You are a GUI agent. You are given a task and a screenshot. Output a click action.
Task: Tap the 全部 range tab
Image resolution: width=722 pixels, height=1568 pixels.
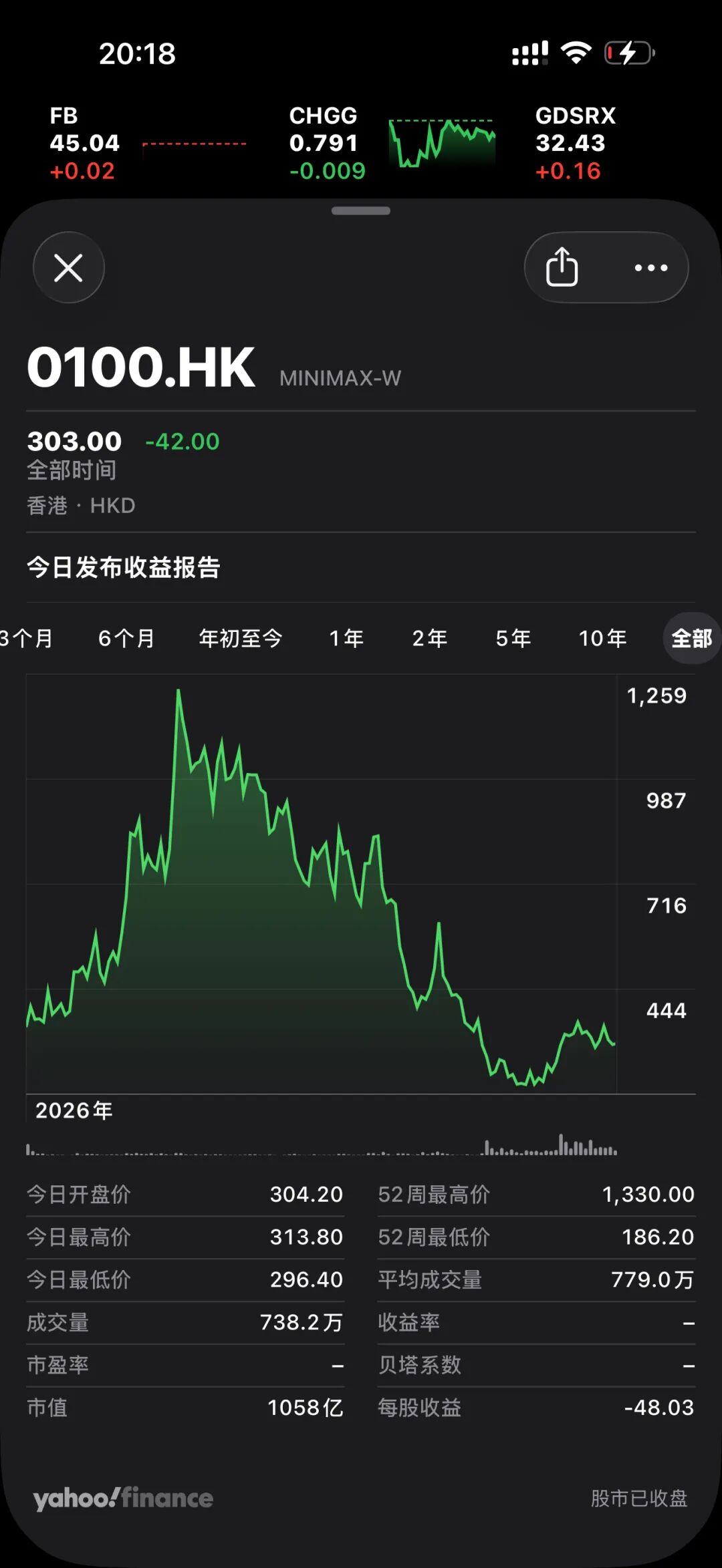[x=692, y=639]
